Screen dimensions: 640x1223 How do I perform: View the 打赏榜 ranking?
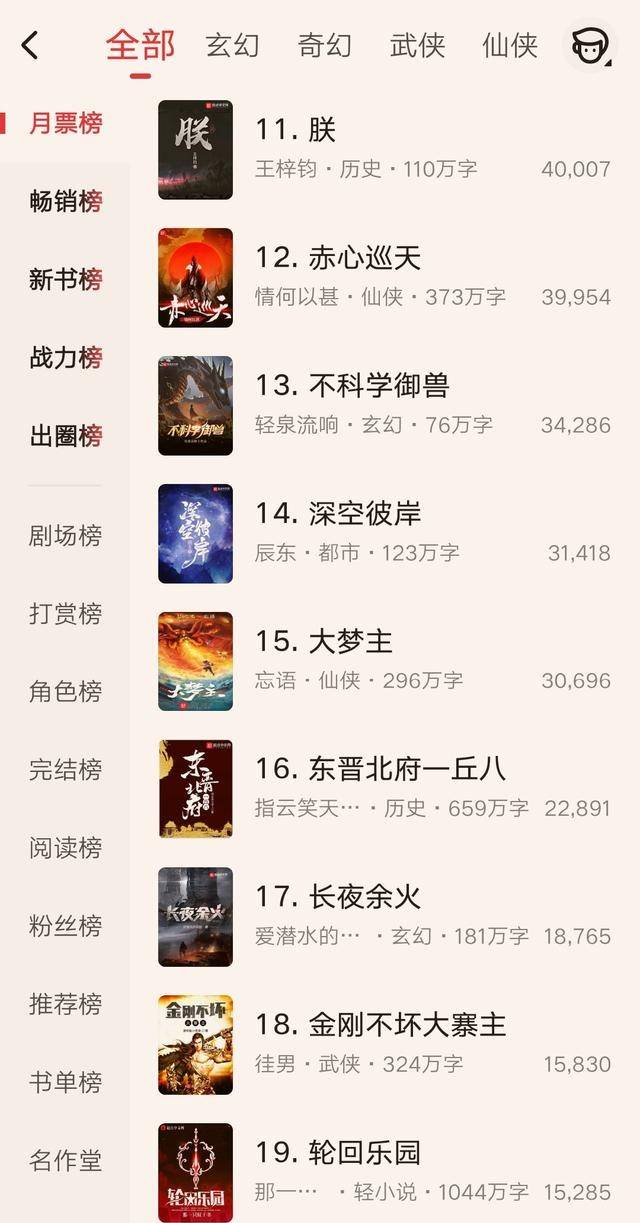[66, 614]
